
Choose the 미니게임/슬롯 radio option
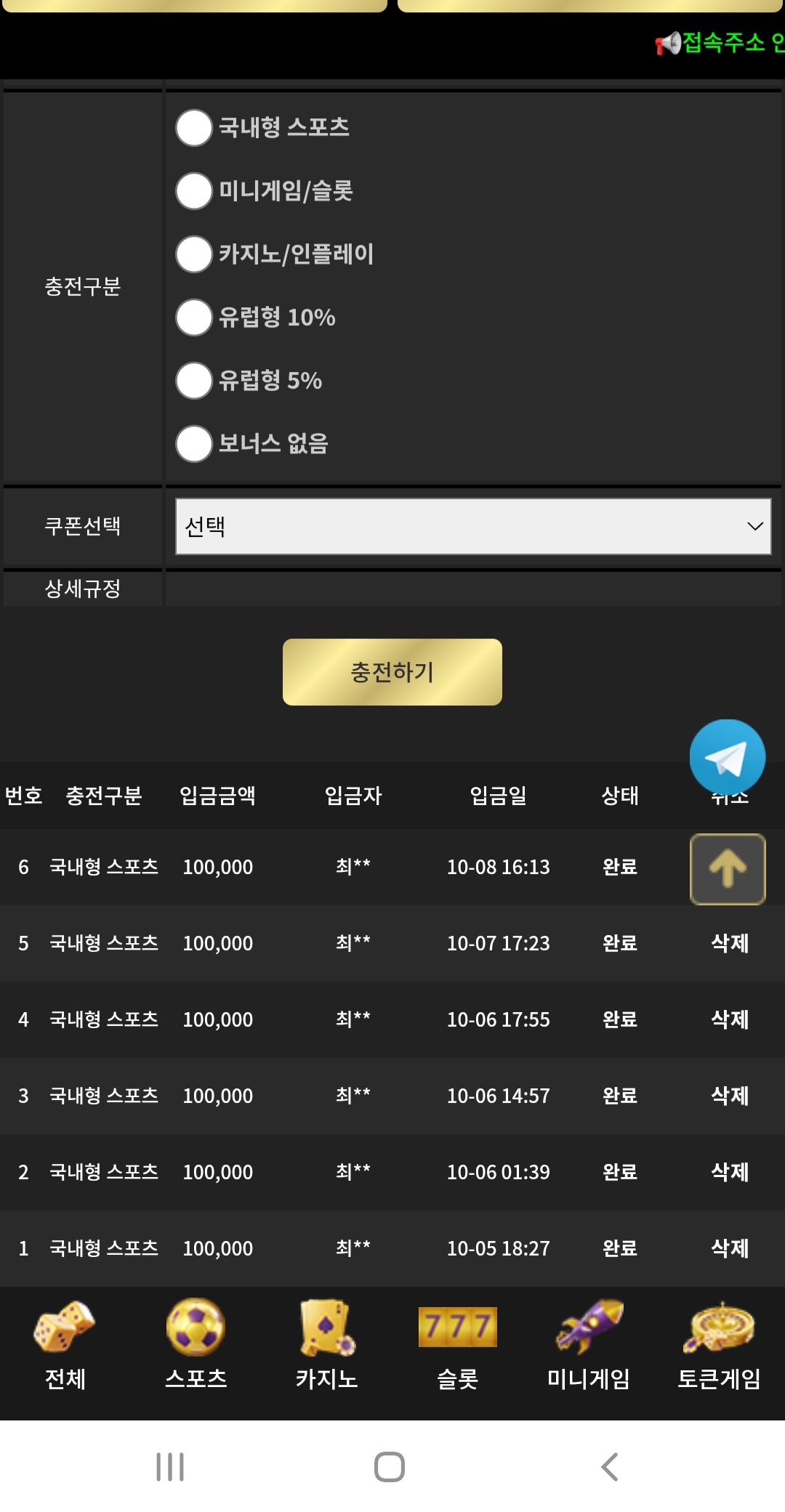pos(194,191)
